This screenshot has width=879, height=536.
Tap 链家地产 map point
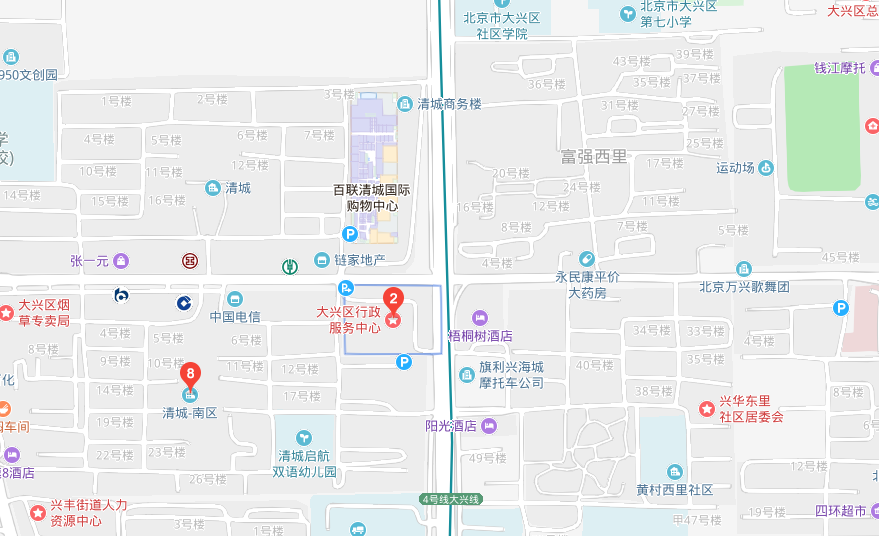coord(322,261)
